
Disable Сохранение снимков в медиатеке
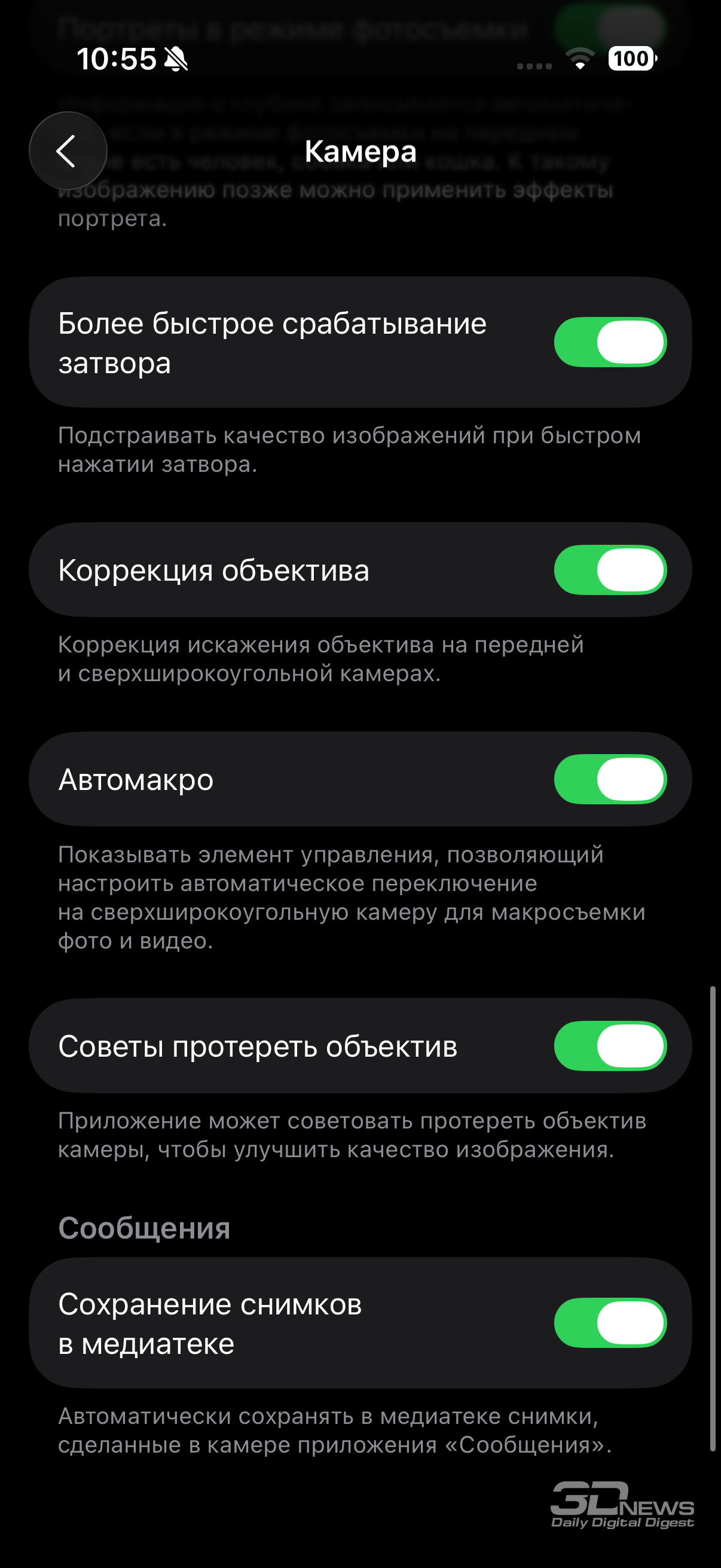[610, 1323]
